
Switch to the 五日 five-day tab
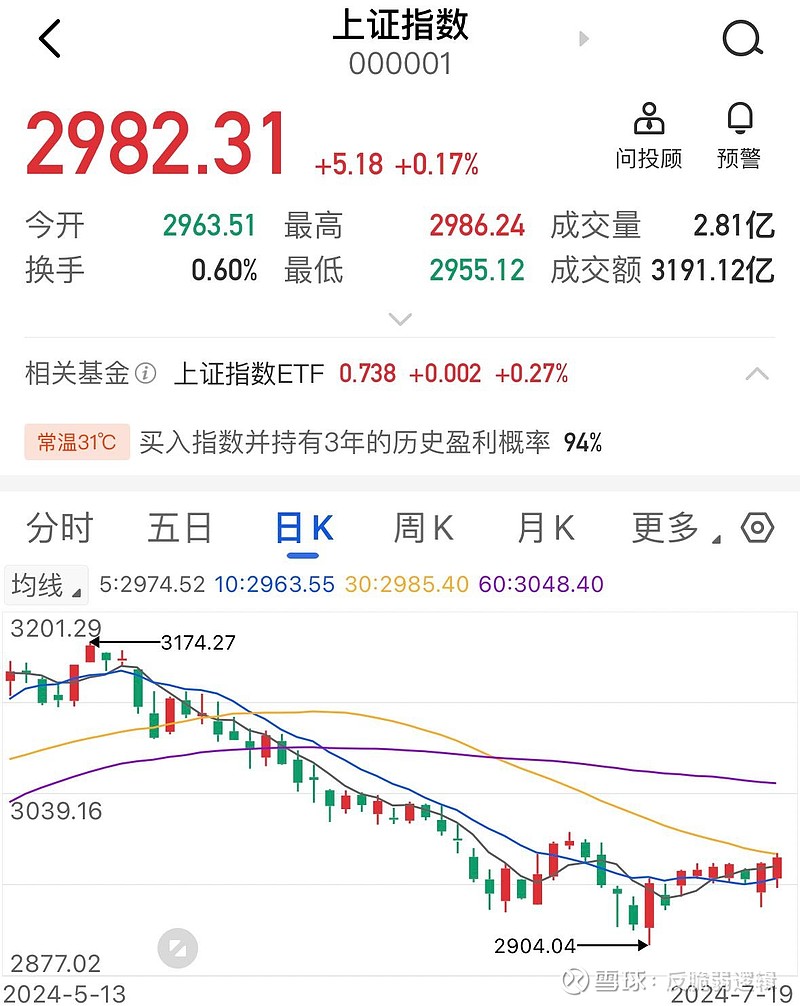tap(179, 527)
